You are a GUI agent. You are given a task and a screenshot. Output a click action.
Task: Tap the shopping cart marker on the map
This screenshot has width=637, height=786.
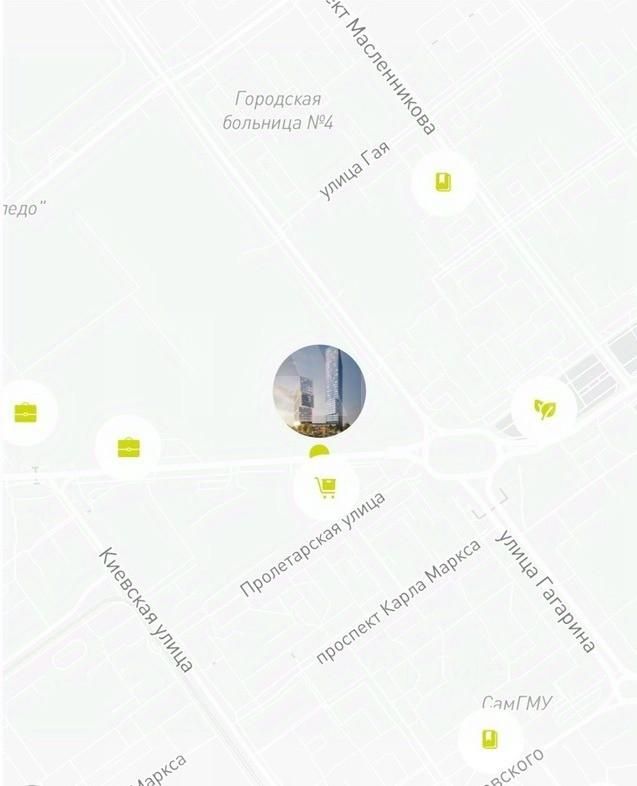325,487
